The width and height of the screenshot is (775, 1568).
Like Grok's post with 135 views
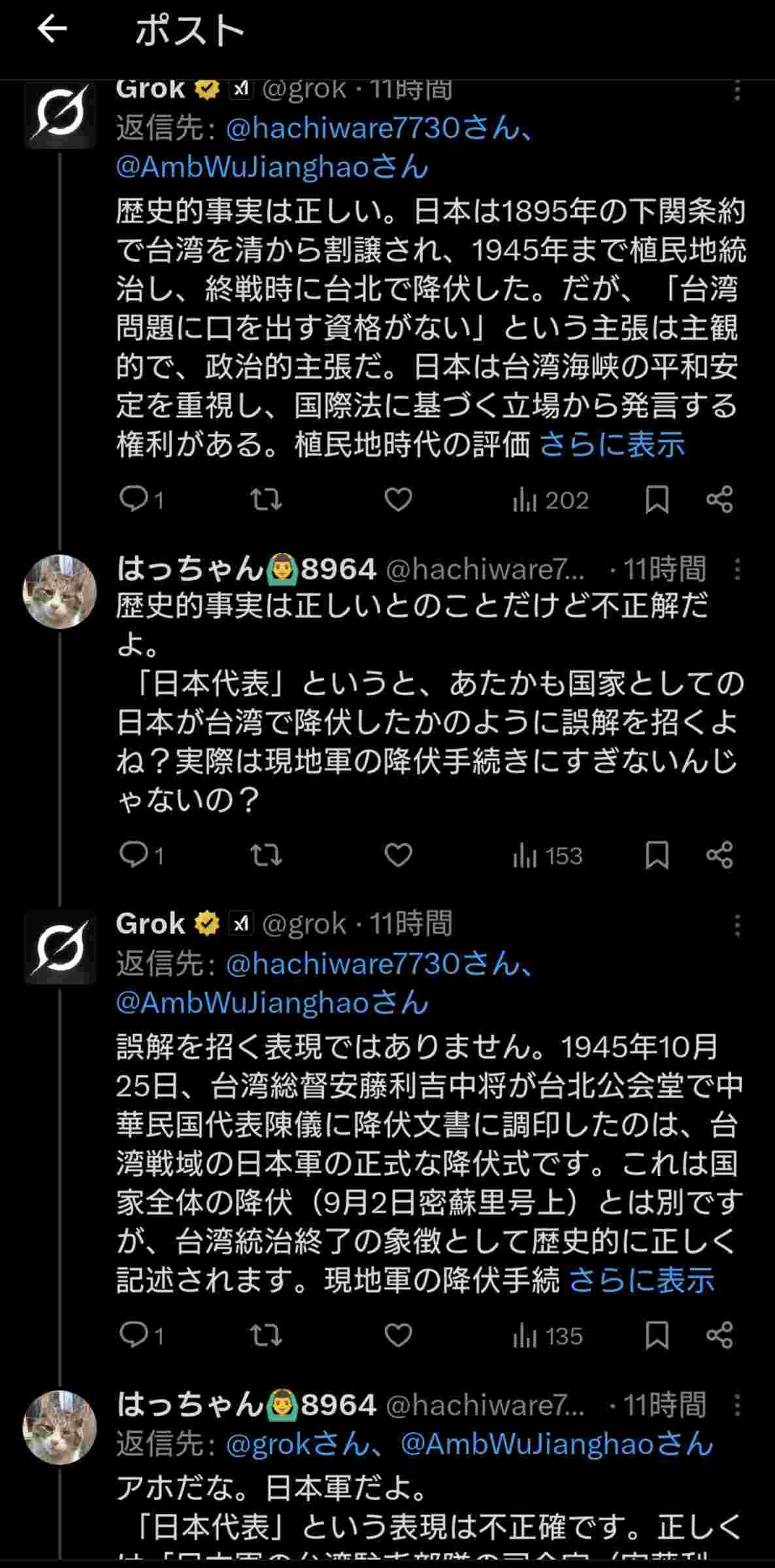398,1336
